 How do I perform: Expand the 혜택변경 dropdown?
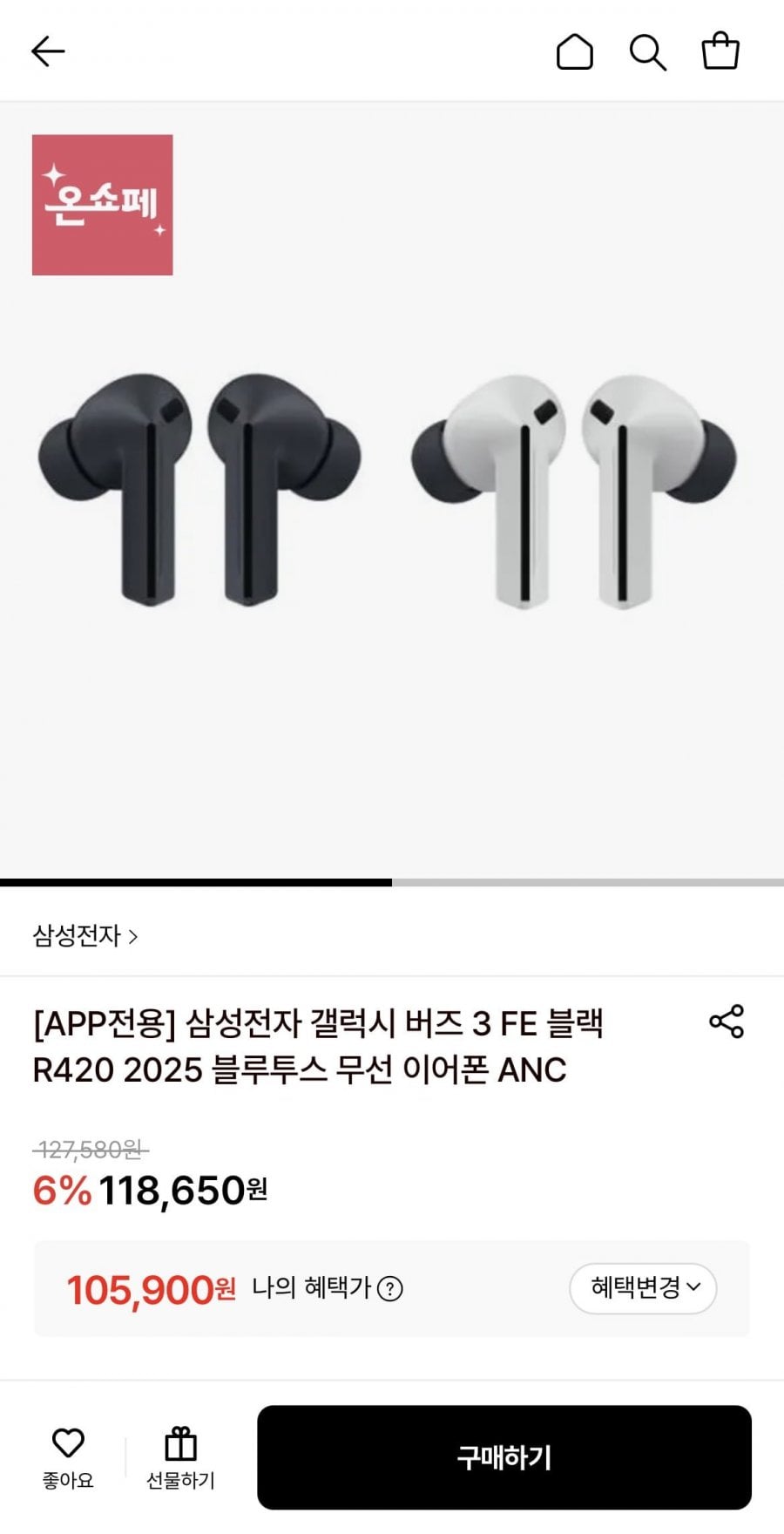(643, 1287)
